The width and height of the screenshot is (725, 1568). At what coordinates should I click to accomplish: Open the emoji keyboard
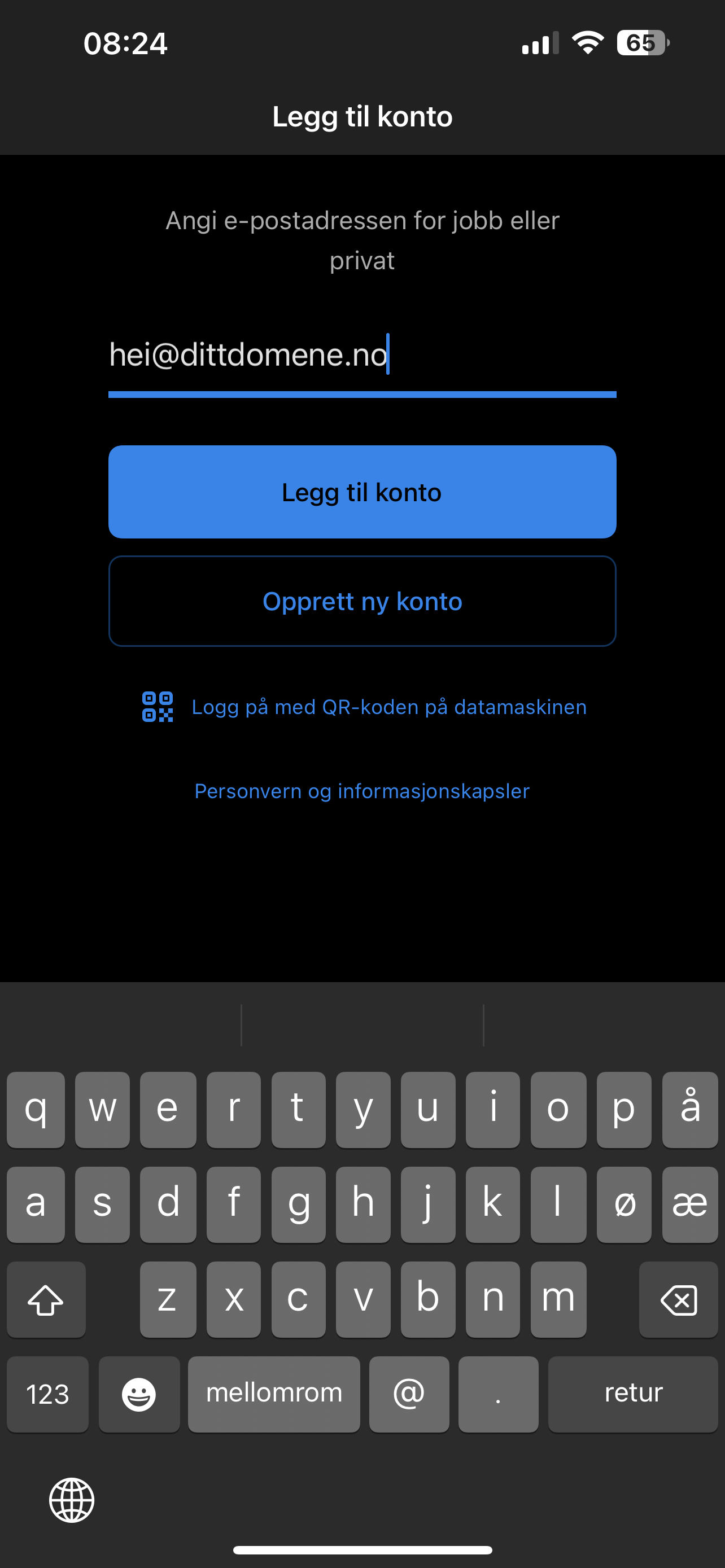coord(139,1394)
